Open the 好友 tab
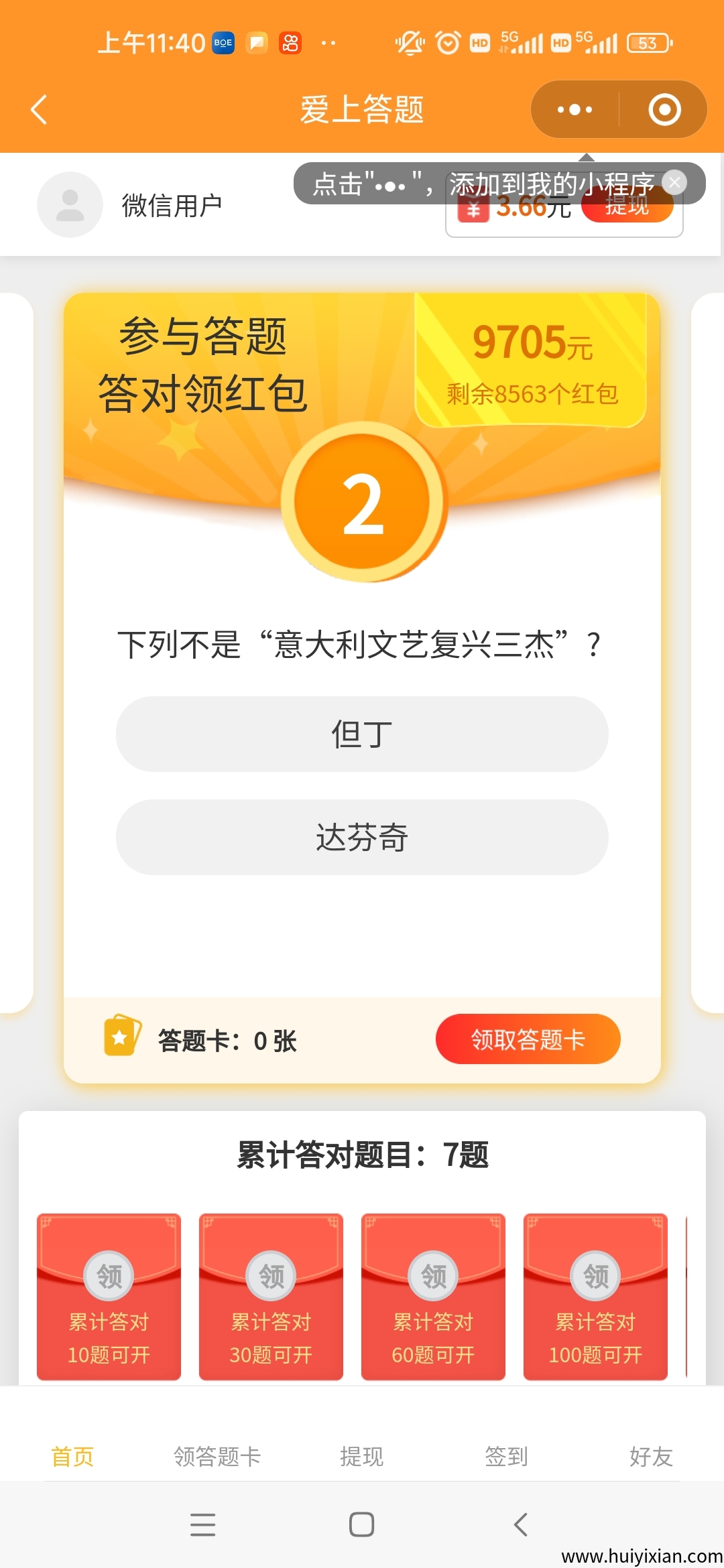The image size is (724, 1568). (651, 1456)
